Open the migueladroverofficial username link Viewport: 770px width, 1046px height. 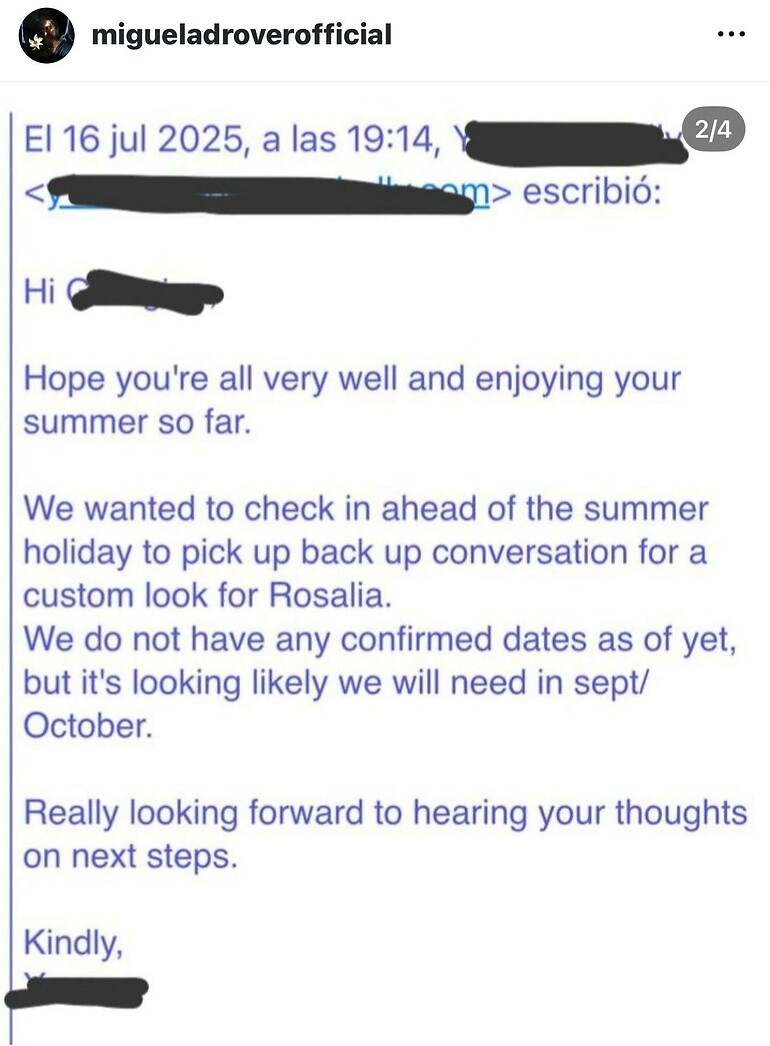241,36
